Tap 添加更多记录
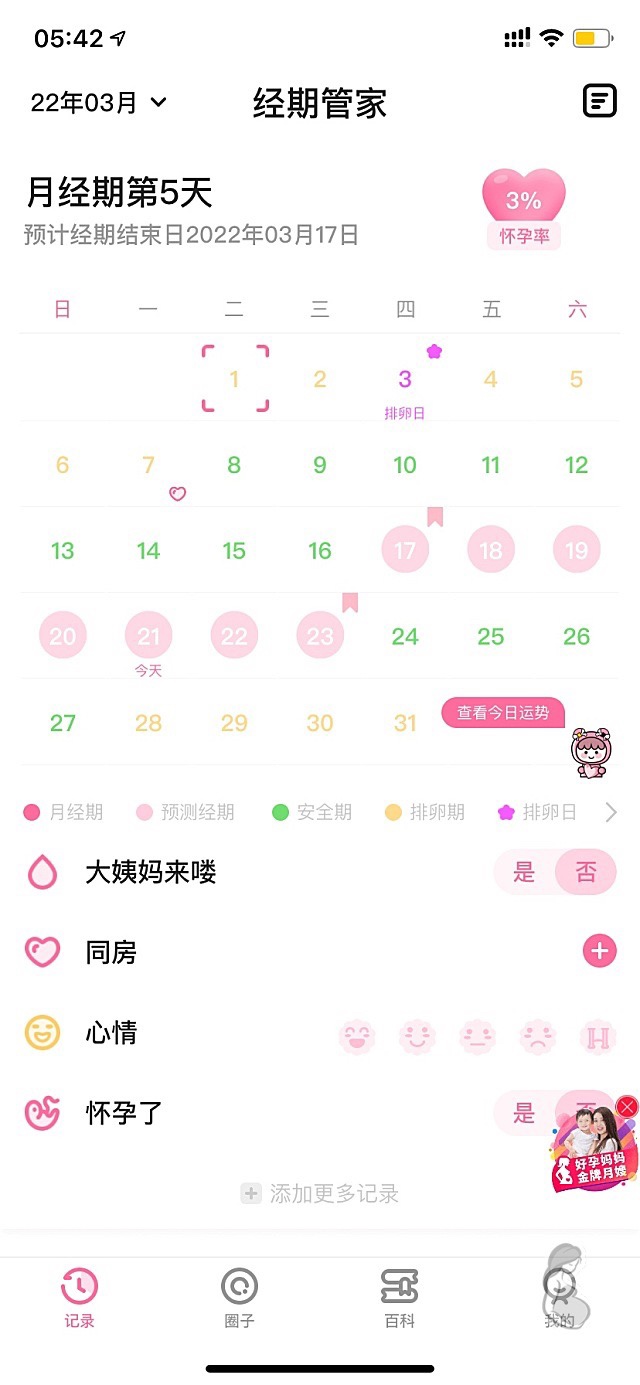Screen dimensions: 640x1385 pos(320,1193)
